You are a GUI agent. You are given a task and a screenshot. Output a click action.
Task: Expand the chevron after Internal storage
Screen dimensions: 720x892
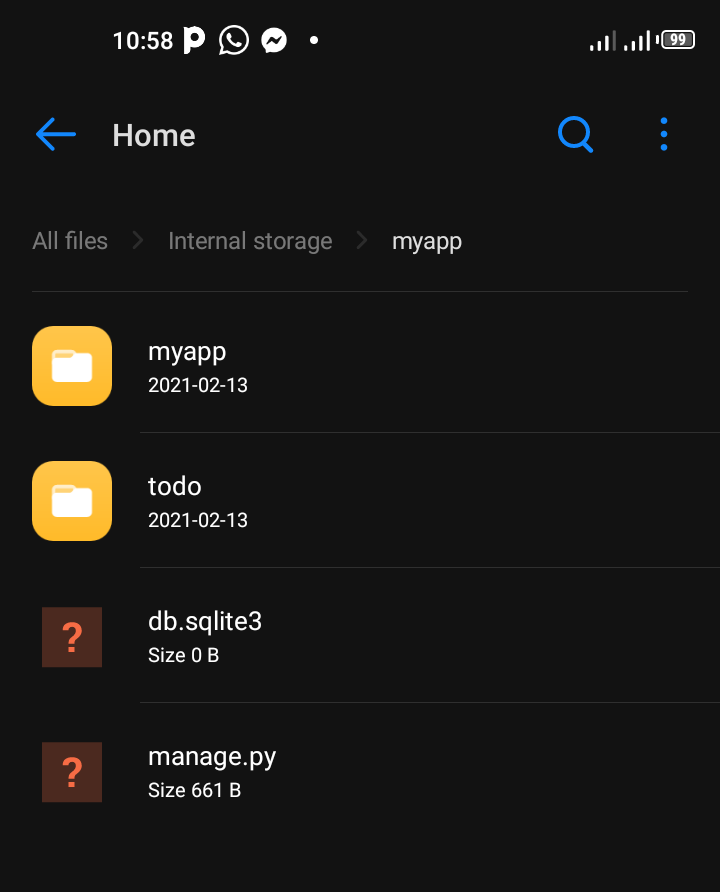click(x=360, y=240)
